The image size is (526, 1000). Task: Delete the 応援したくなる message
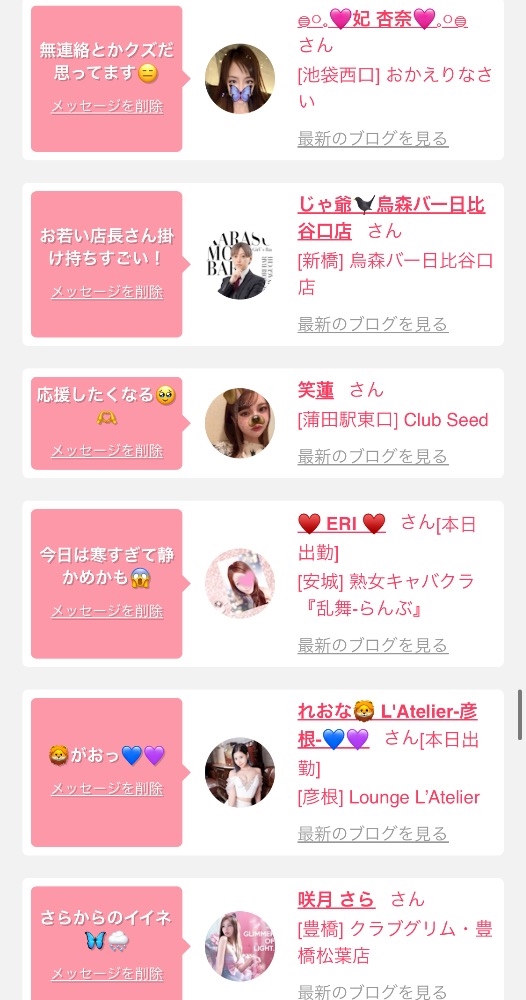tap(107, 451)
